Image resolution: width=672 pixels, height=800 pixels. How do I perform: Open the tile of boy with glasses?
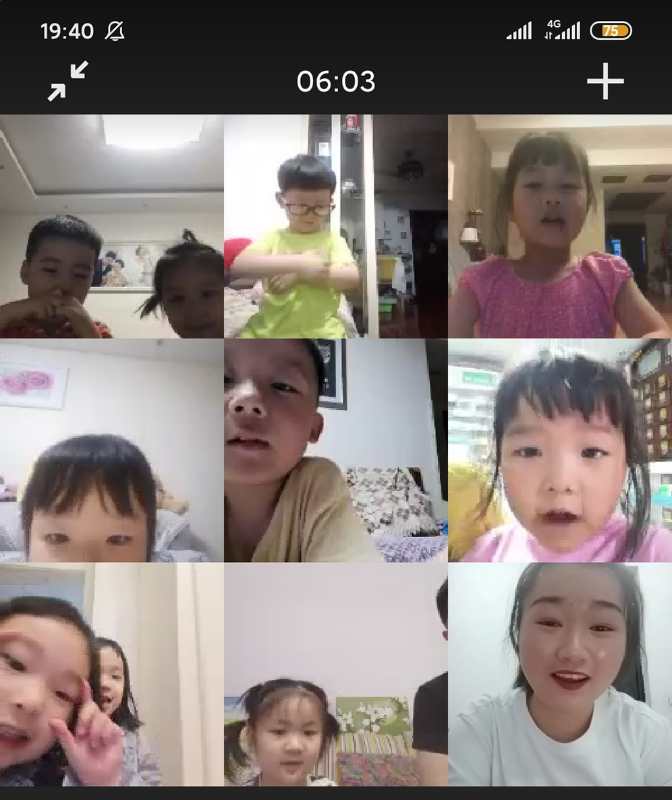click(x=335, y=226)
